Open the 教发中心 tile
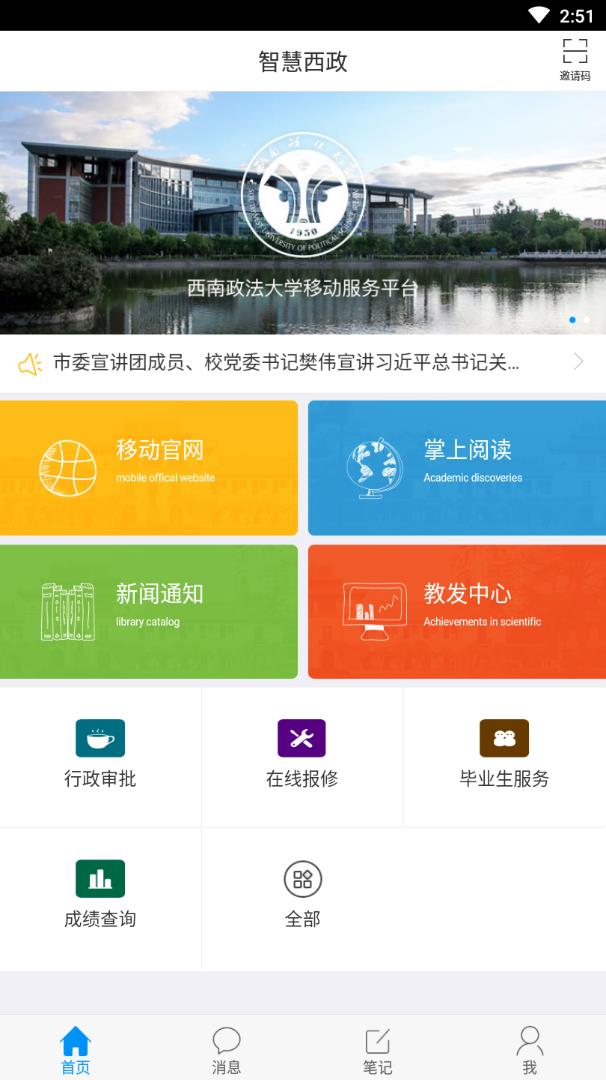 (457, 611)
